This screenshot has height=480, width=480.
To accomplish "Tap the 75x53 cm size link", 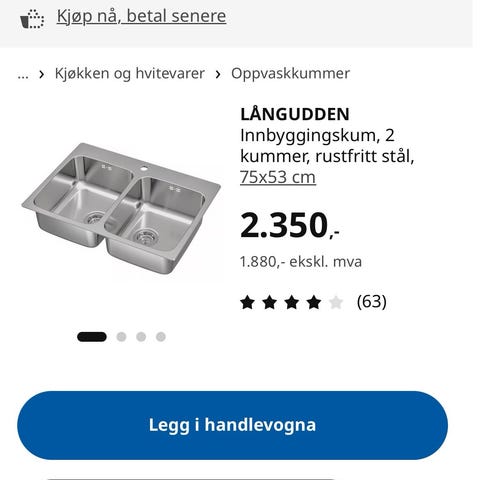I will [278, 177].
